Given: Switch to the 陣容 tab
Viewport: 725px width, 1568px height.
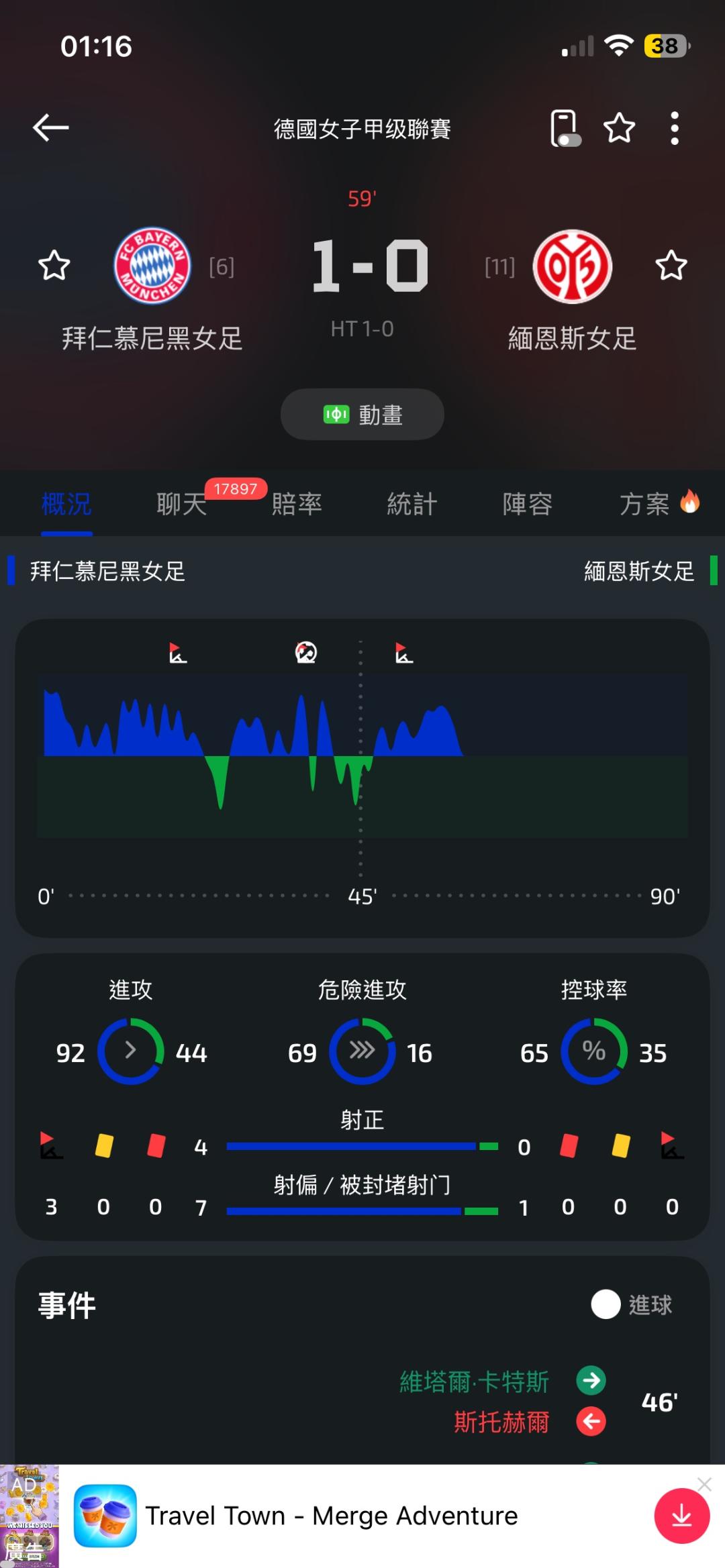Looking at the screenshot, I should (x=528, y=504).
